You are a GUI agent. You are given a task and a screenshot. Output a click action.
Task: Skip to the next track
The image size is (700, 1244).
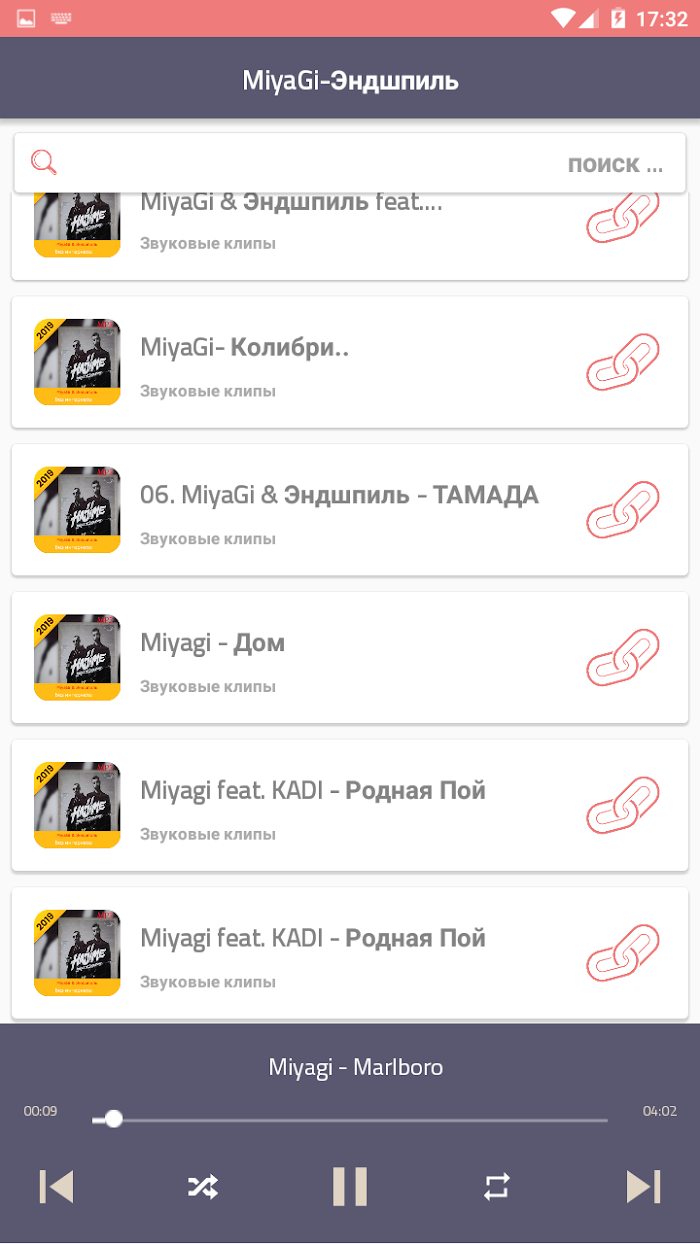tap(643, 1186)
